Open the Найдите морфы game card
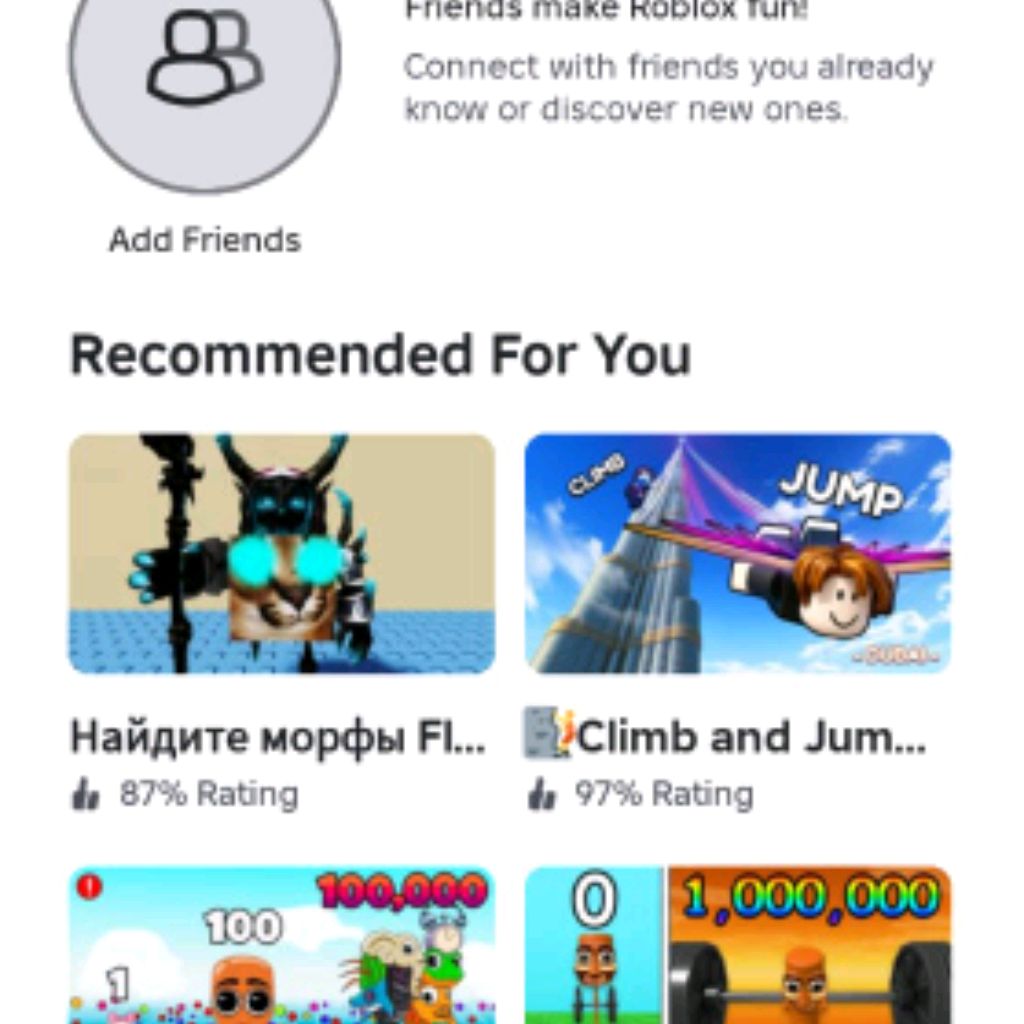This screenshot has width=1024, height=1024. 281,553
